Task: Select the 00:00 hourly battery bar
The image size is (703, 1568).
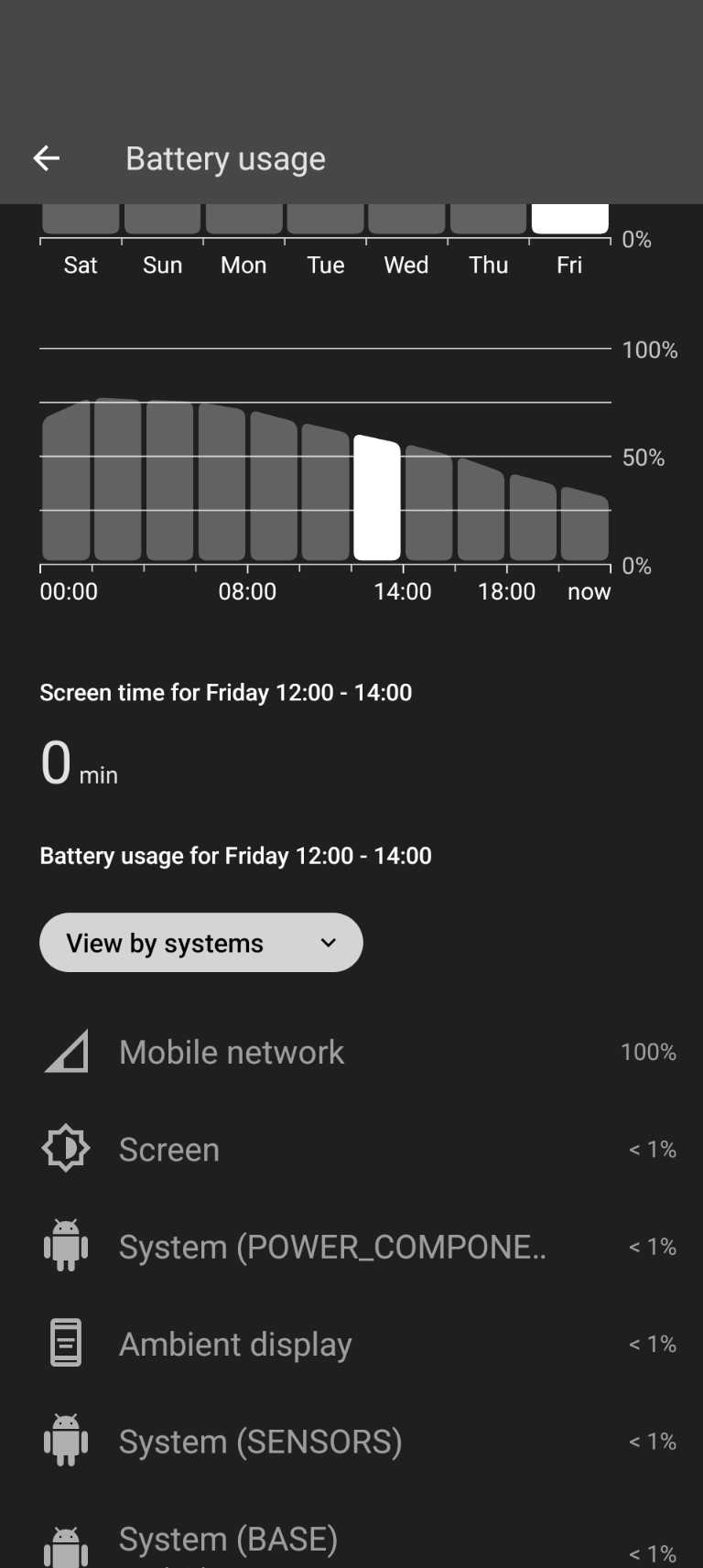Action: 66,485
